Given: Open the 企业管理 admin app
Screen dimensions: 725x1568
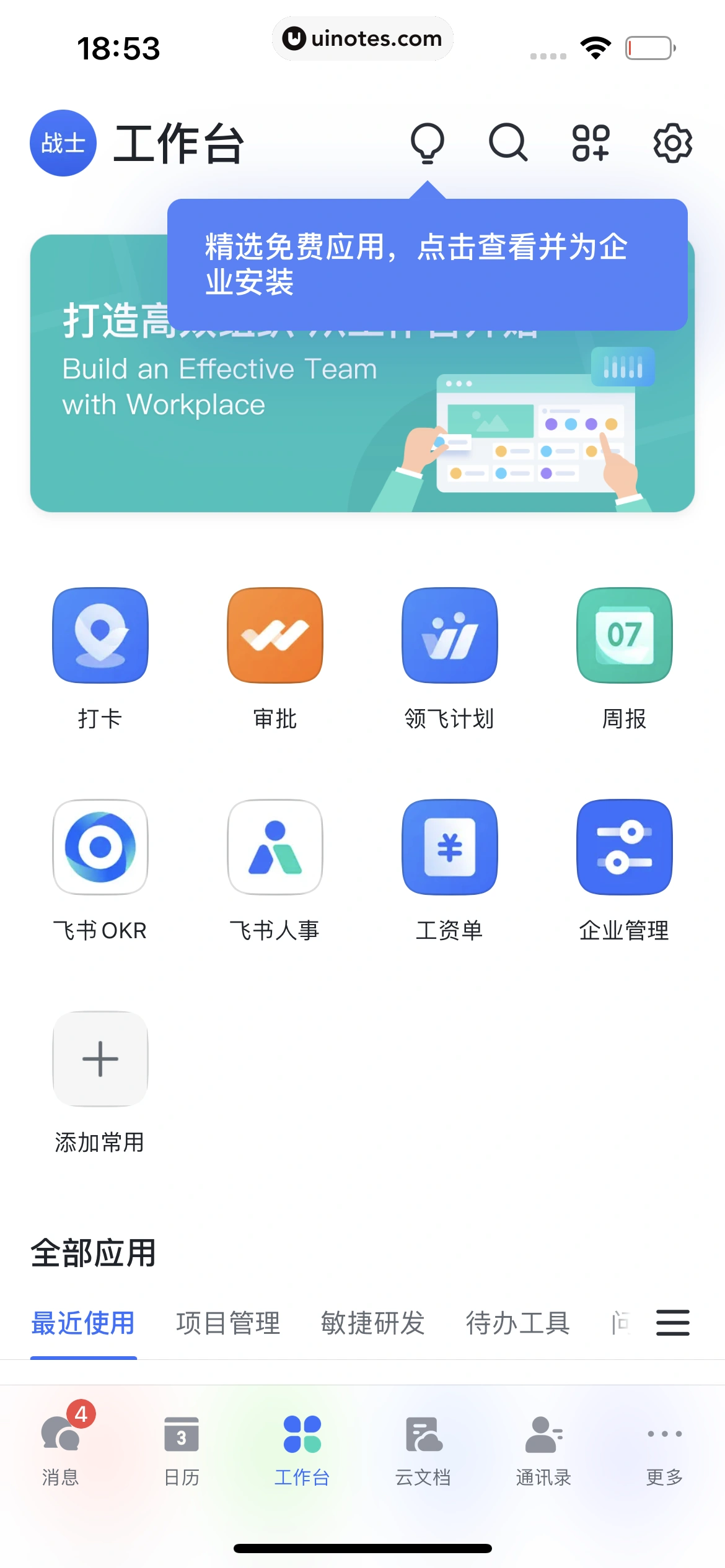Looking at the screenshot, I should pos(624,848).
